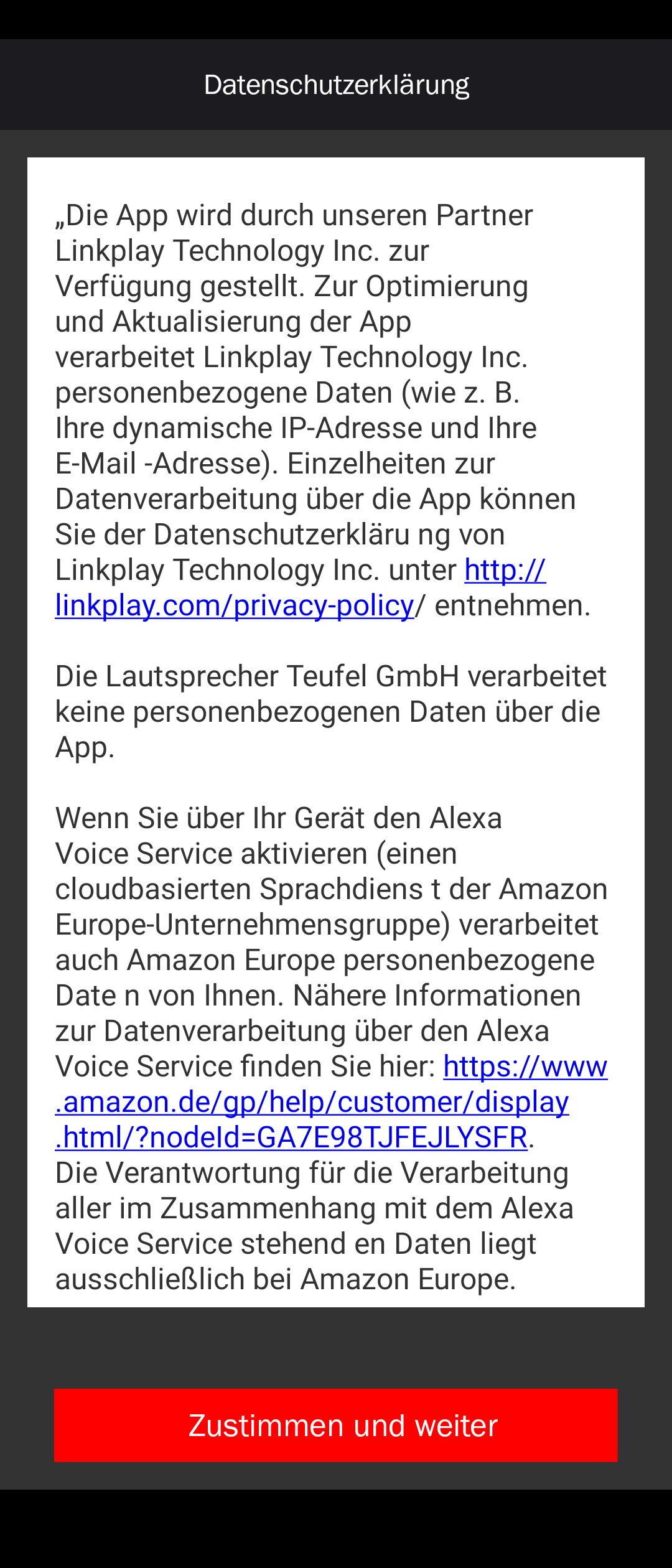Open the Amazon Alexa help link
This screenshot has width=672, height=1568.
[312, 1102]
